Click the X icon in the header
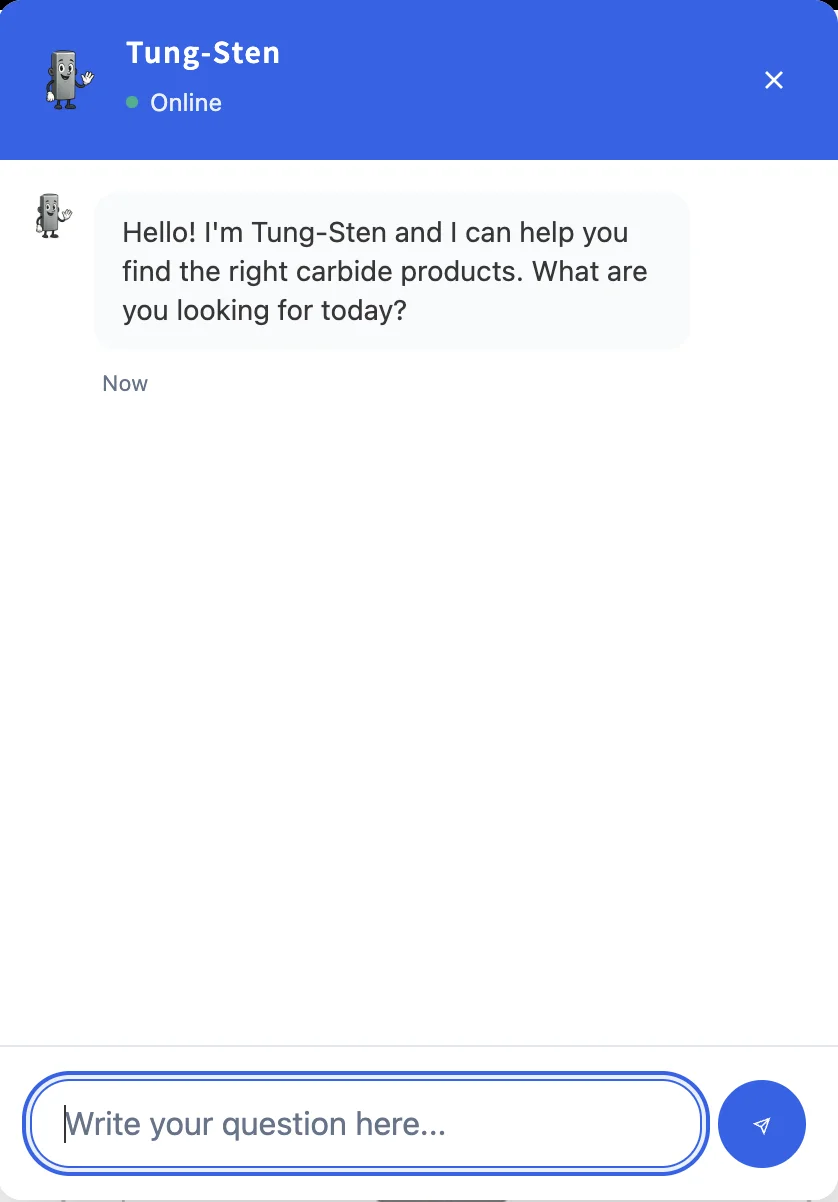Screen dimensions: 838x1202 (774, 80)
